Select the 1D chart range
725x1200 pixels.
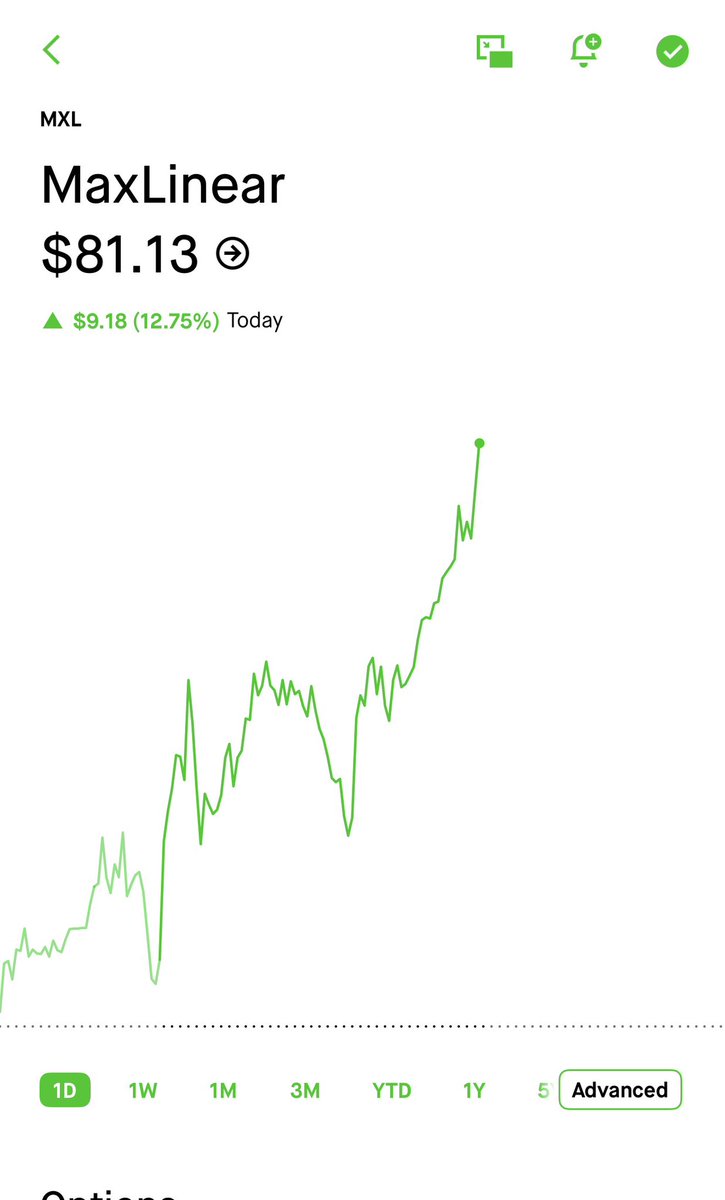(65, 1090)
